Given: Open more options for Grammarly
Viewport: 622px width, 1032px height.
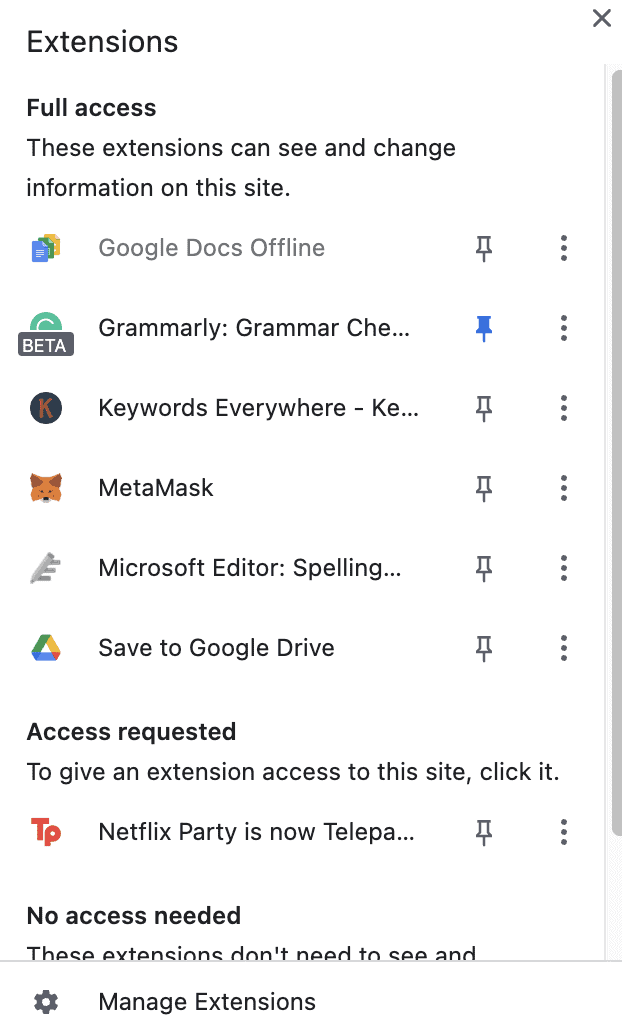Looking at the screenshot, I should click(x=563, y=328).
